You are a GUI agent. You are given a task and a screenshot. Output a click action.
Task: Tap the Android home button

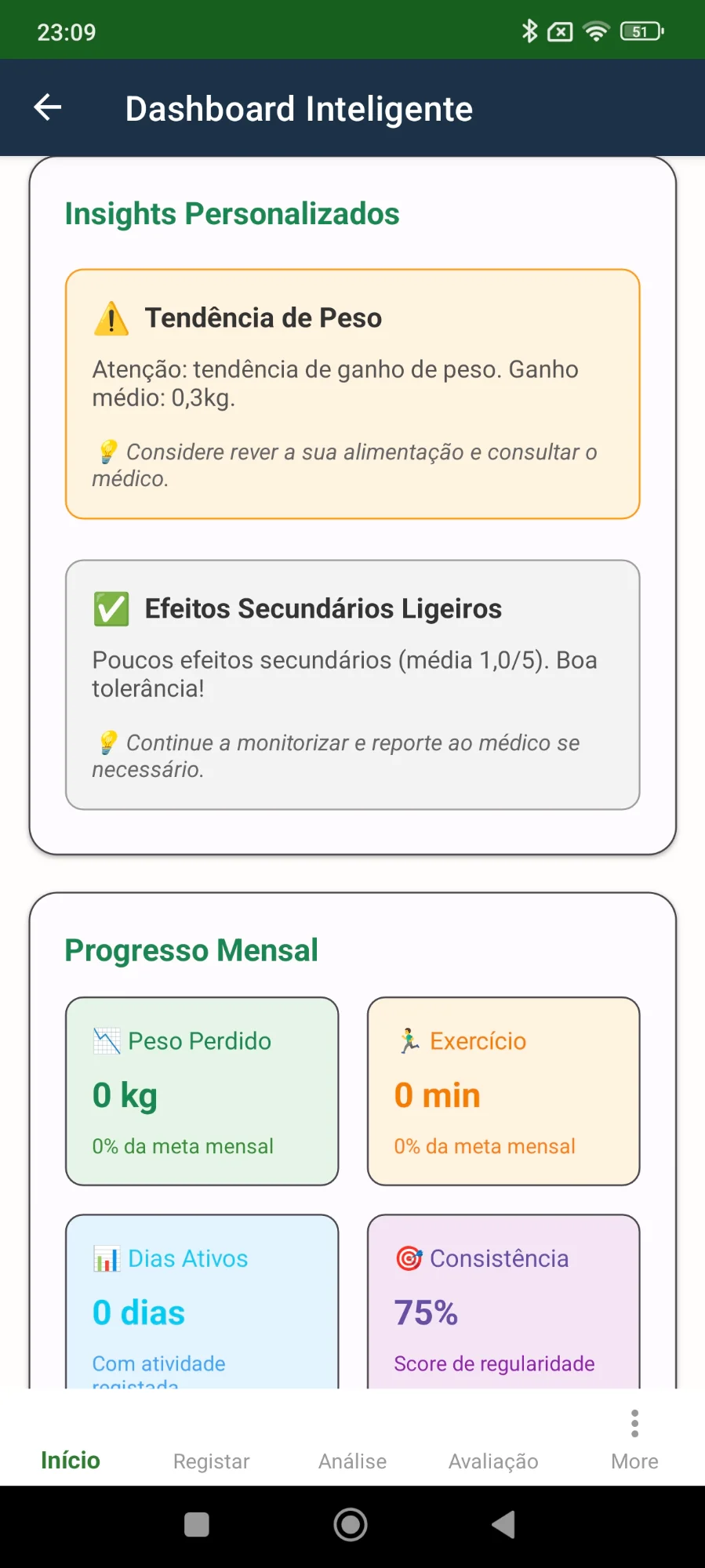(351, 1524)
